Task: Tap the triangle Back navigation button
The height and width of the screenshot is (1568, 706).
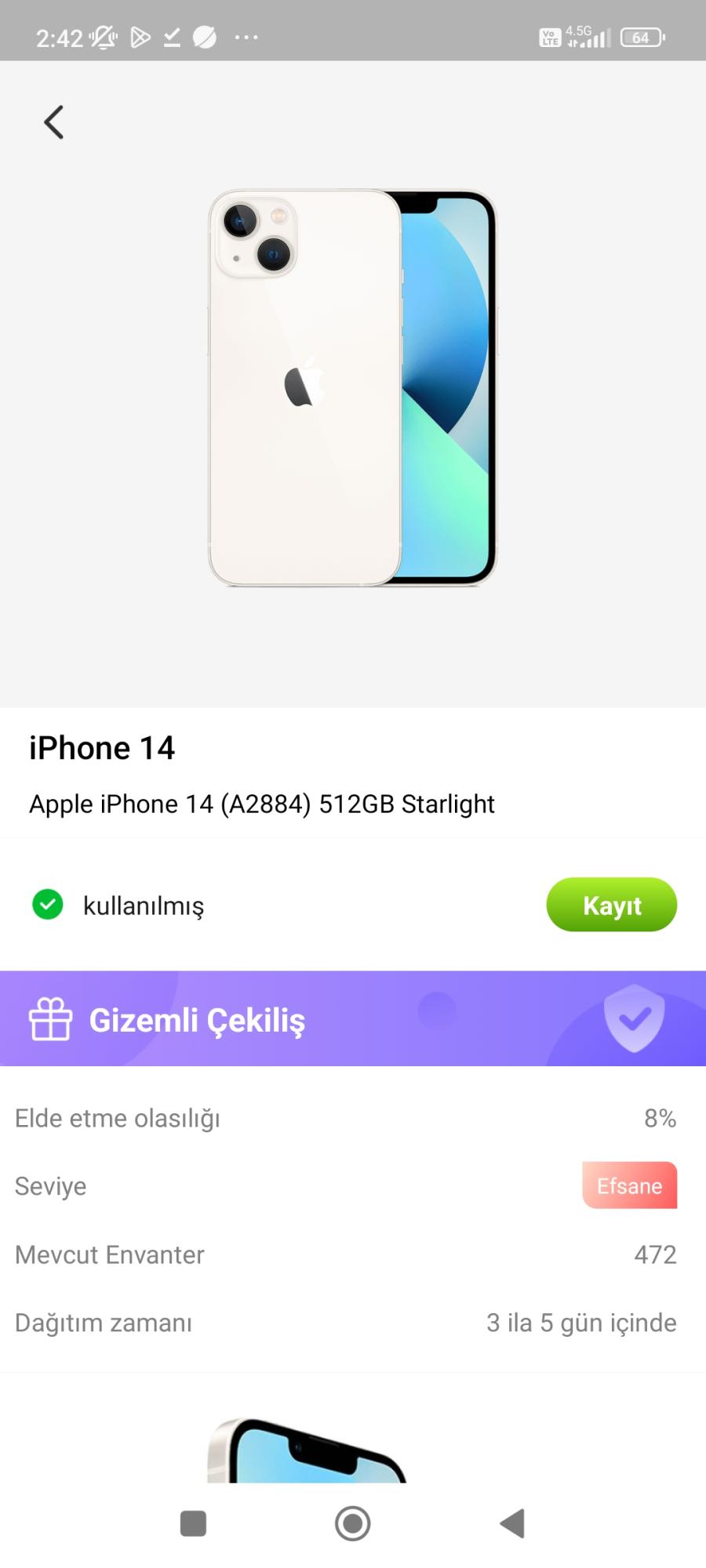Action: [x=512, y=1524]
